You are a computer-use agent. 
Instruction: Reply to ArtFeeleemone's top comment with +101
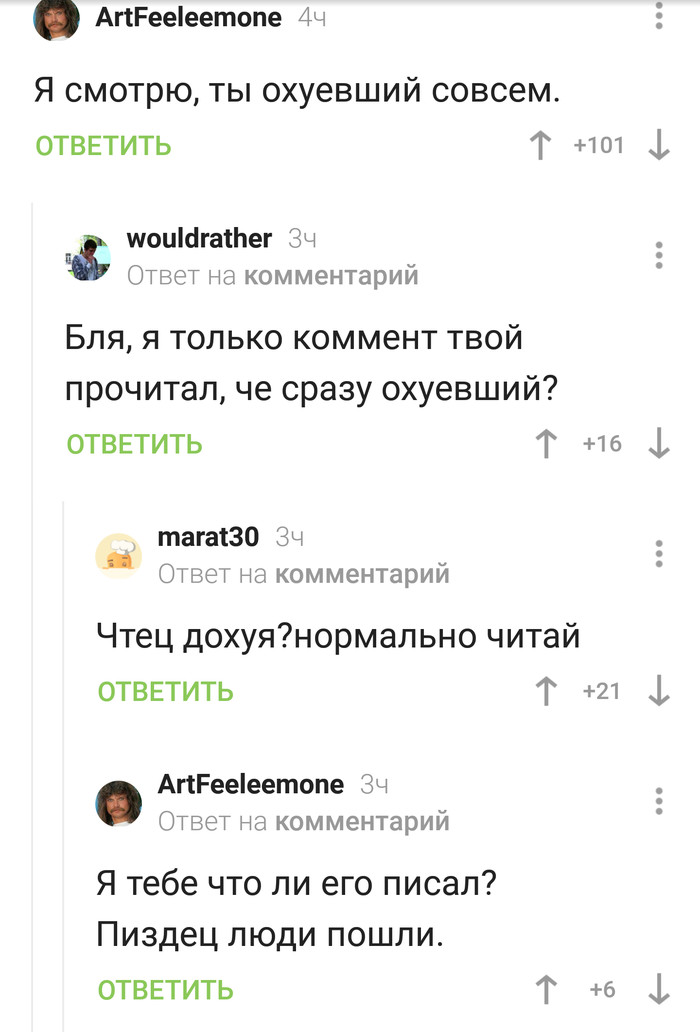pyautogui.click(x=103, y=146)
